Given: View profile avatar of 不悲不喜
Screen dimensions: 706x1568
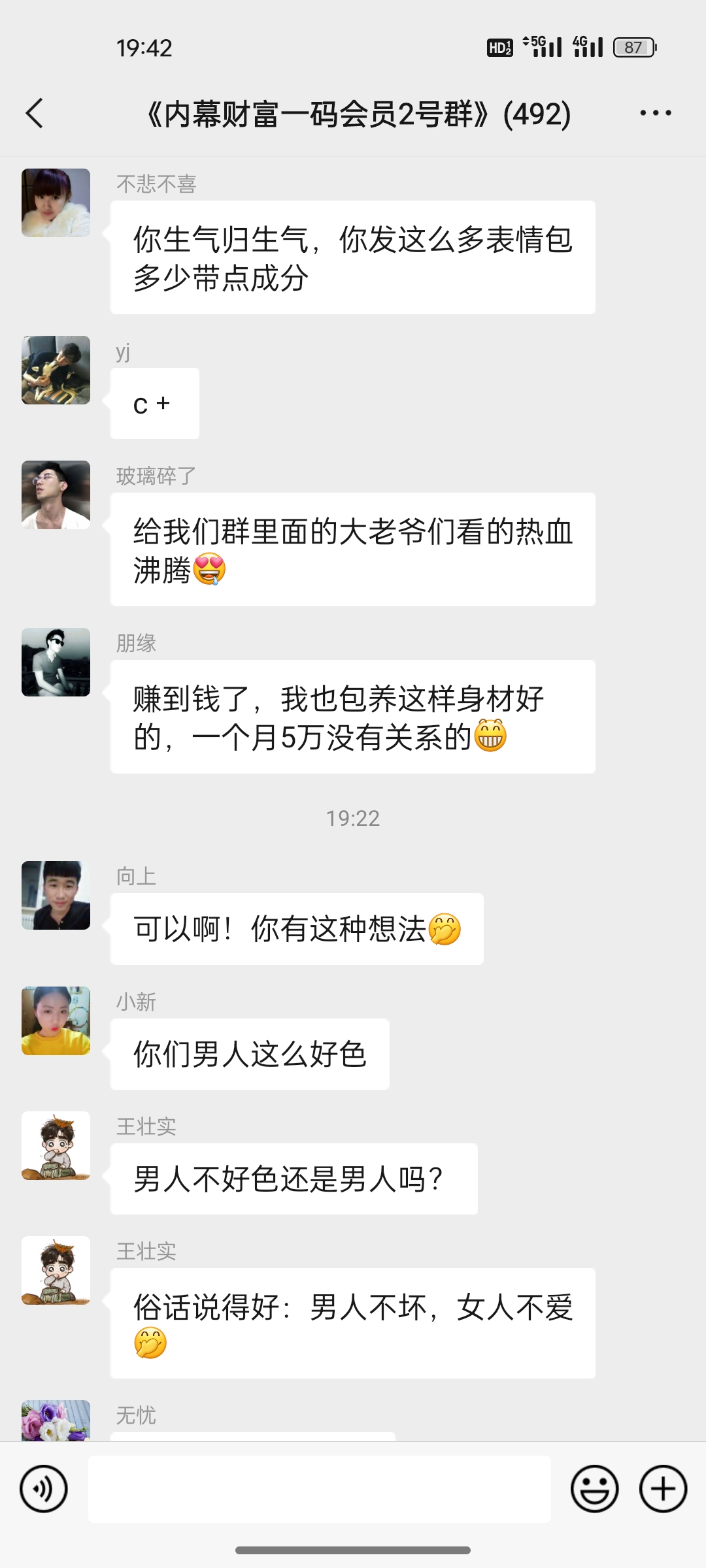Looking at the screenshot, I should click(56, 203).
